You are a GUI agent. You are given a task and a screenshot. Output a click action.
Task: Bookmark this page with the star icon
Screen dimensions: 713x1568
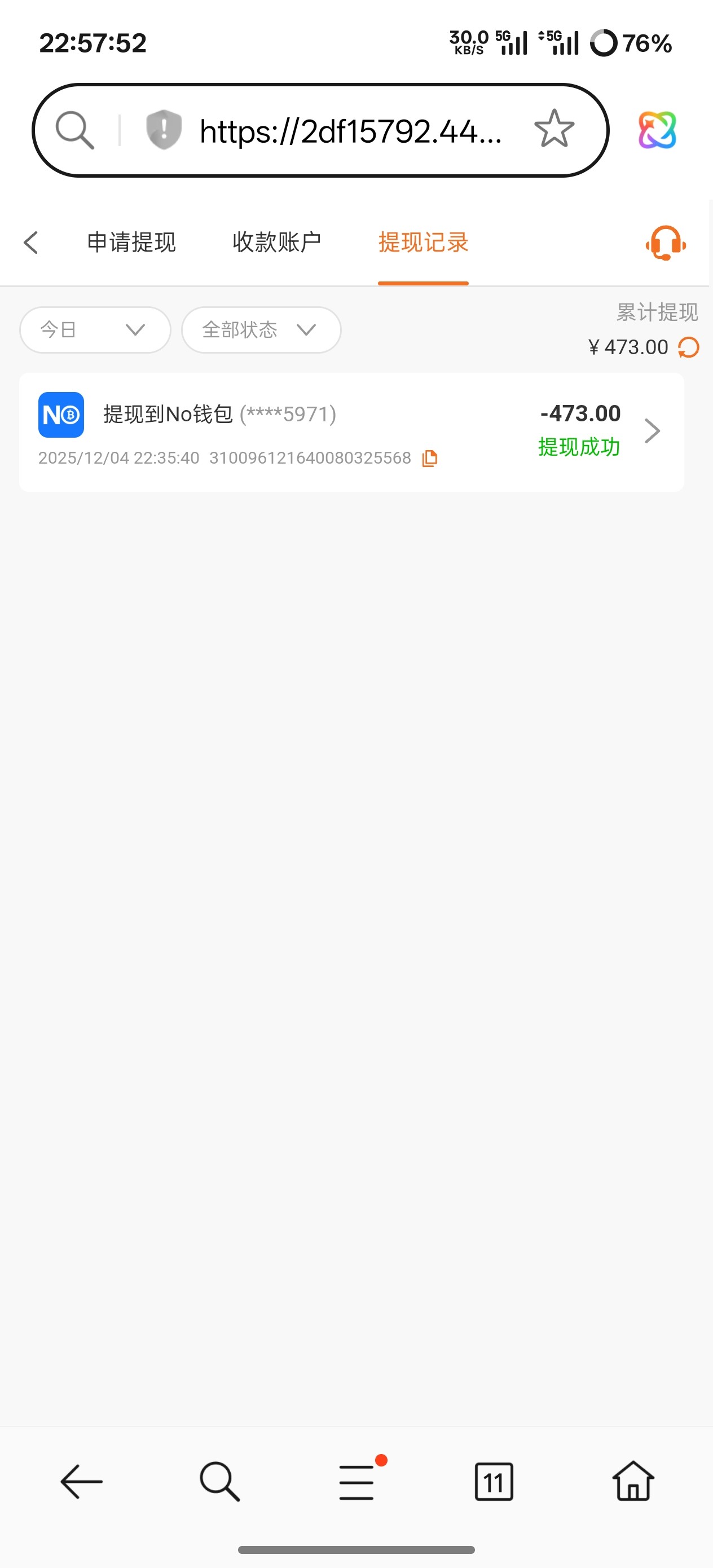pyautogui.click(x=553, y=129)
